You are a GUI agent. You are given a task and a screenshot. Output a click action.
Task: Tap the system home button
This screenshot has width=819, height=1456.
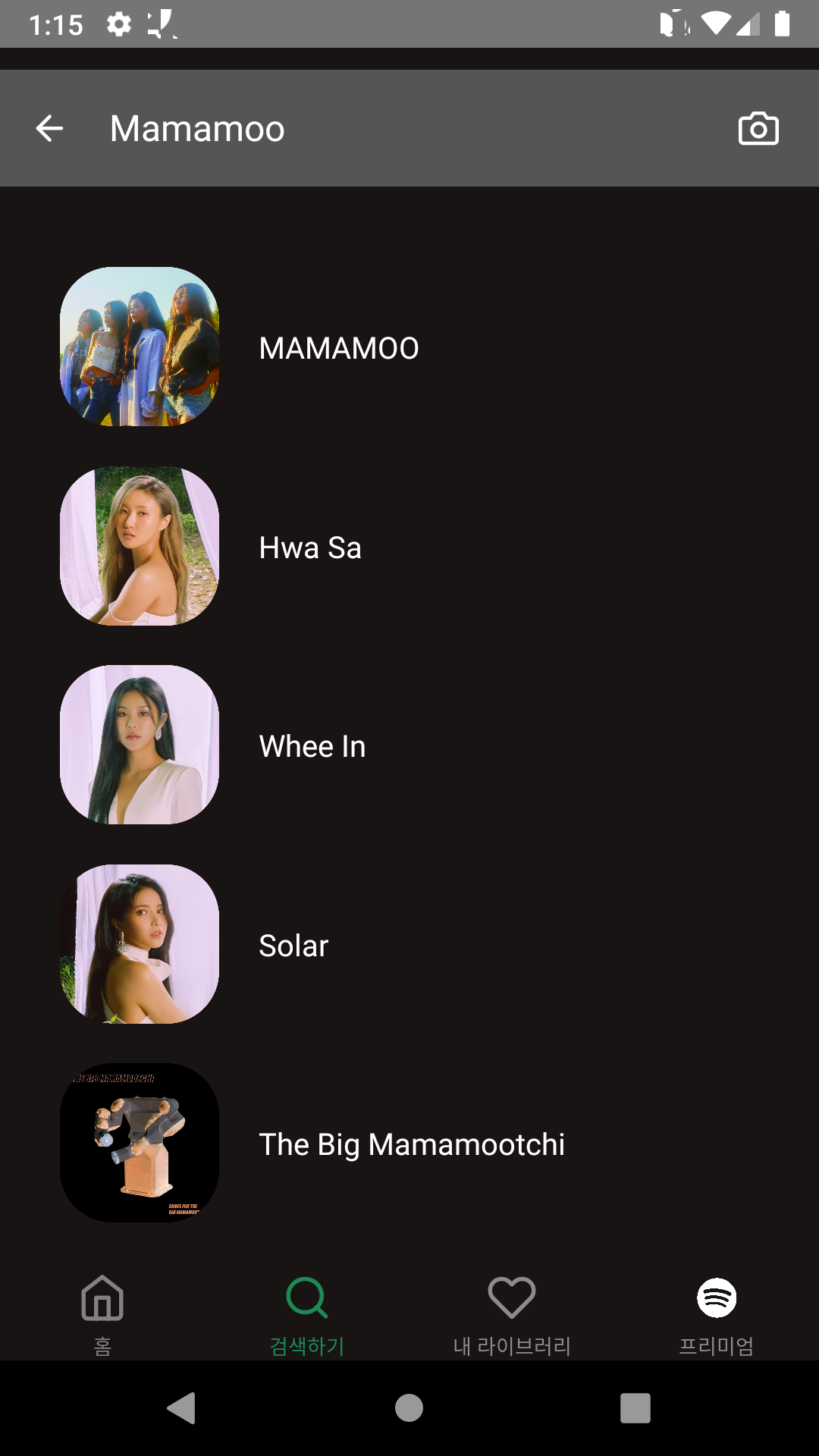pos(409,1408)
